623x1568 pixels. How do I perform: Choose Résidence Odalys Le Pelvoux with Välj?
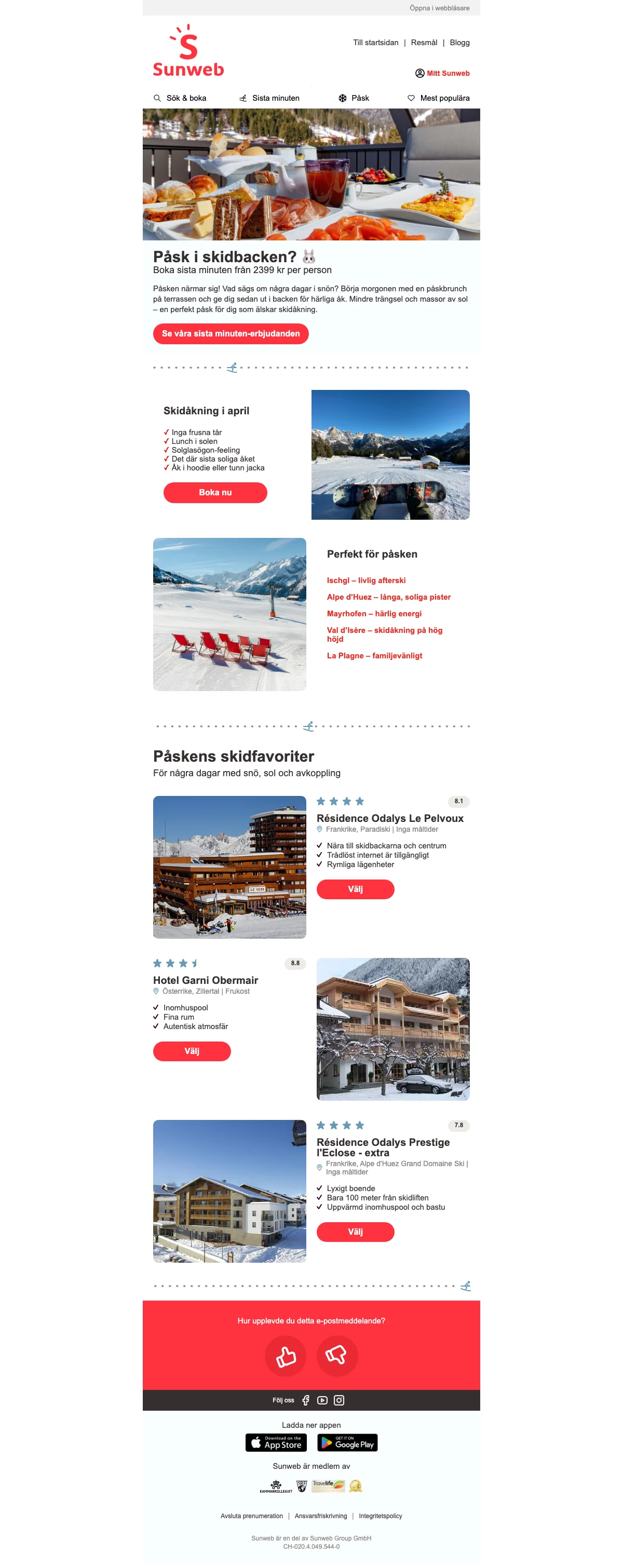[355, 889]
